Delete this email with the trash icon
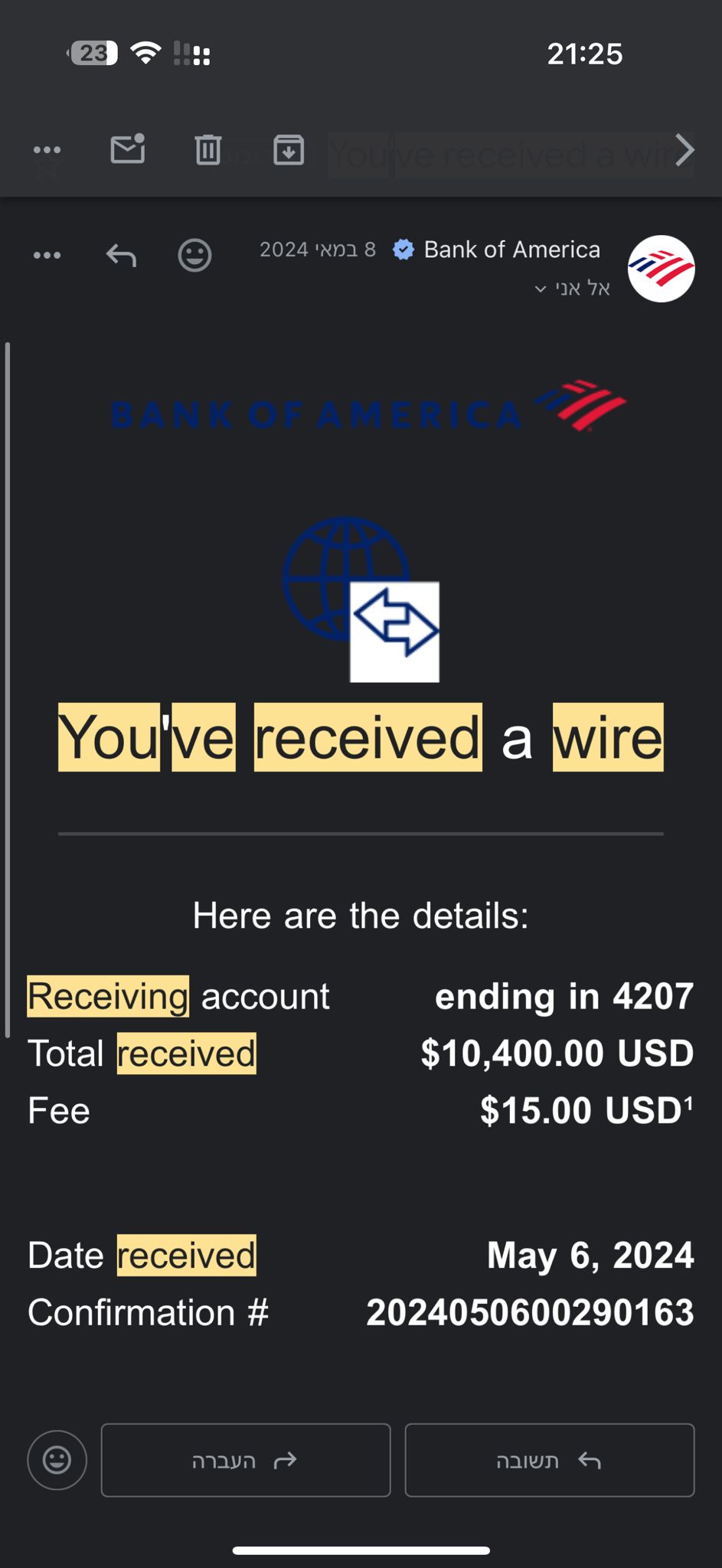Screen dimensions: 722x1568 pos(207,150)
